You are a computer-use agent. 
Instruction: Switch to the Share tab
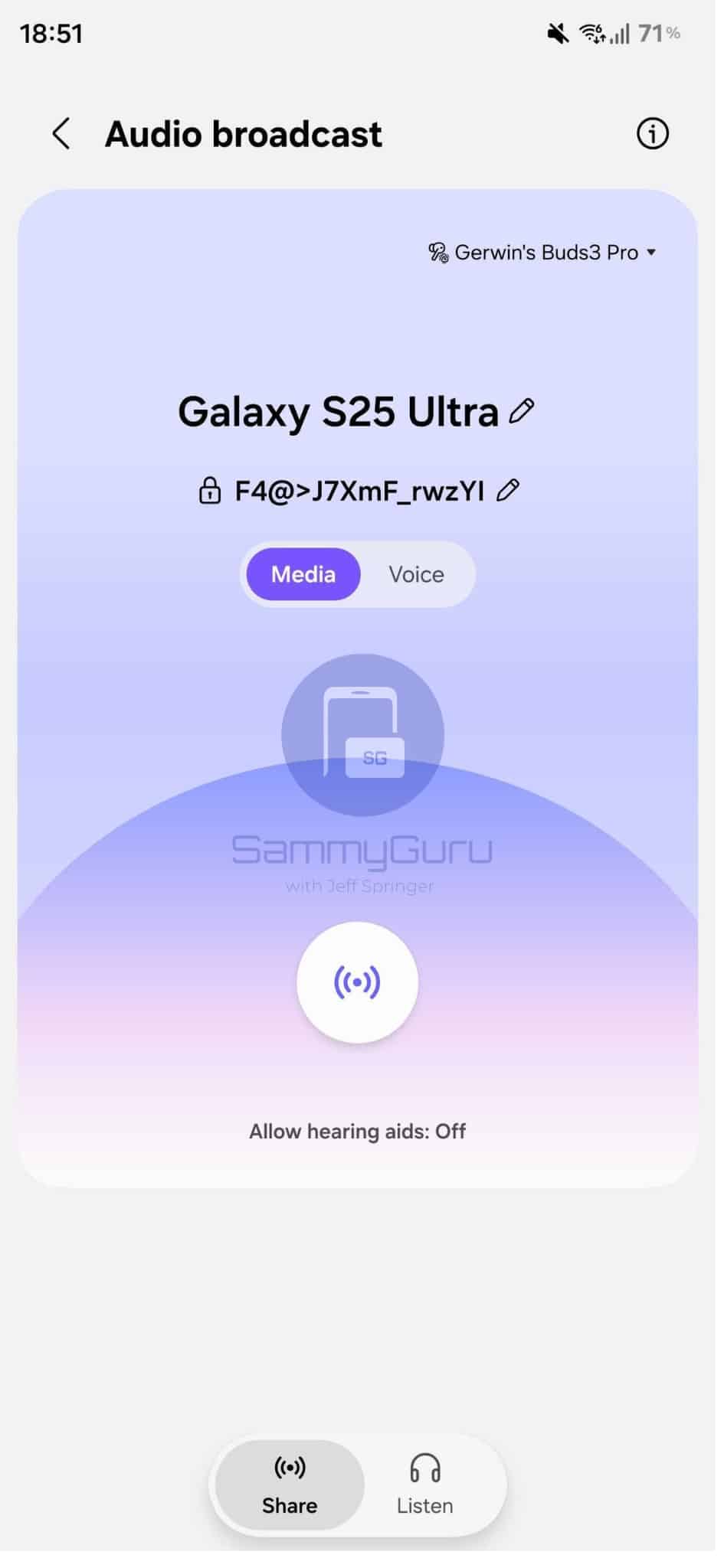coord(290,1485)
